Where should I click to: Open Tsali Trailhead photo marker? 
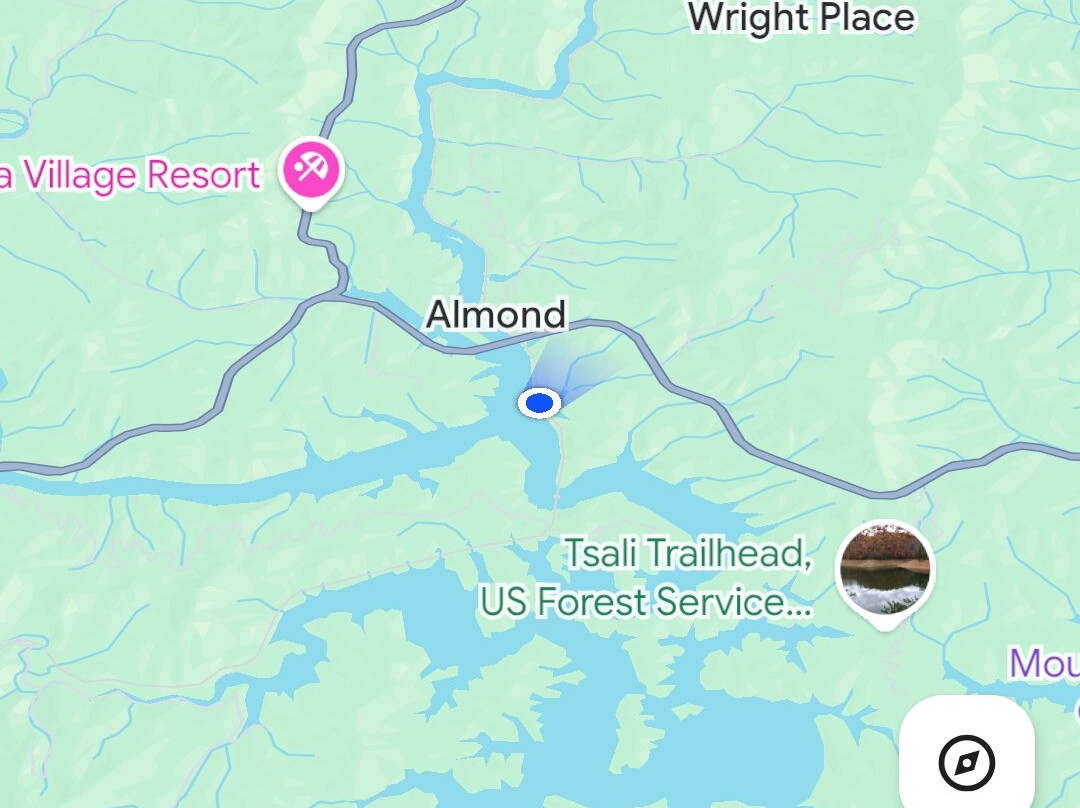click(x=884, y=573)
